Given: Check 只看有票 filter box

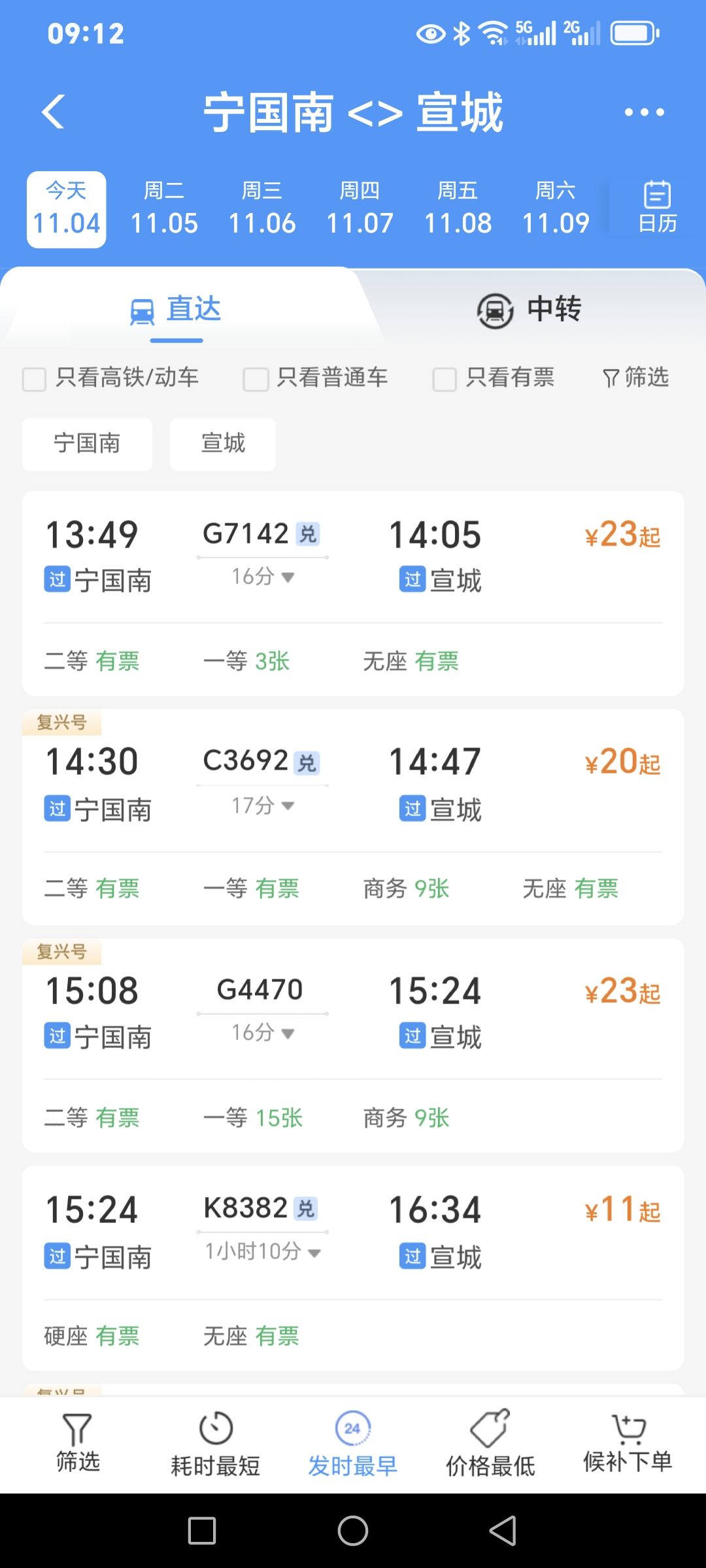Looking at the screenshot, I should coord(445,379).
